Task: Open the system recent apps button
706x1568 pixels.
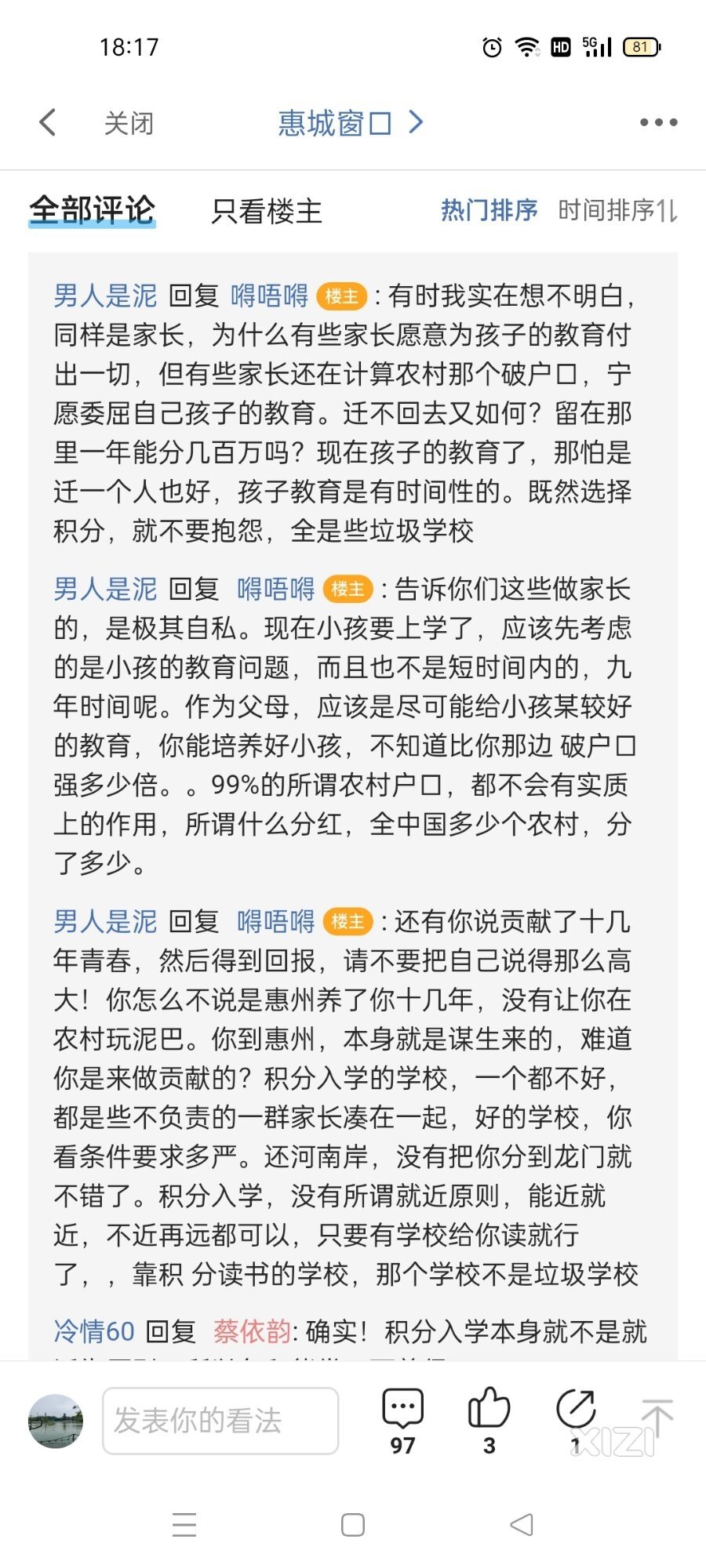Action: pyautogui.click(x=184, y=1525)
